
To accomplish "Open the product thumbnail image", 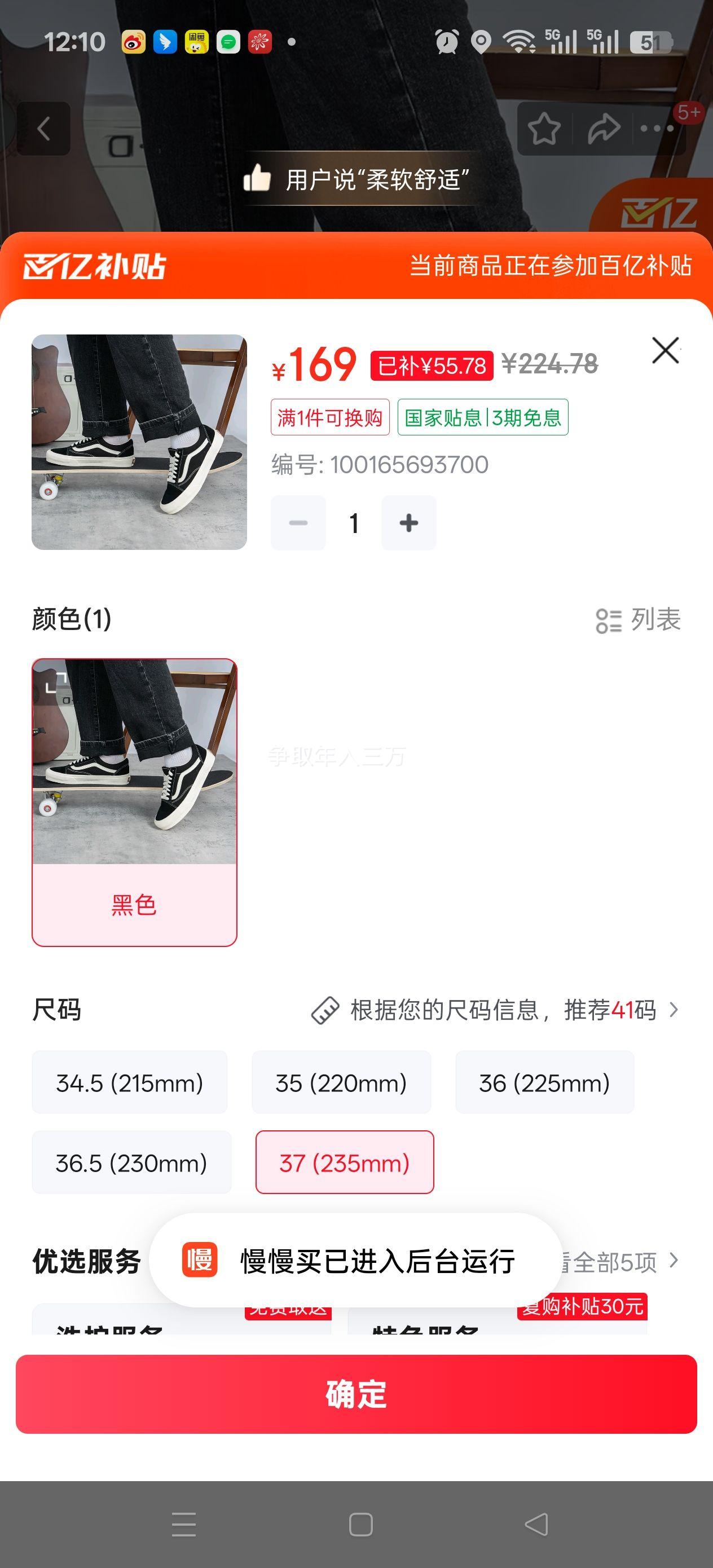I will [x=139, y=442].
